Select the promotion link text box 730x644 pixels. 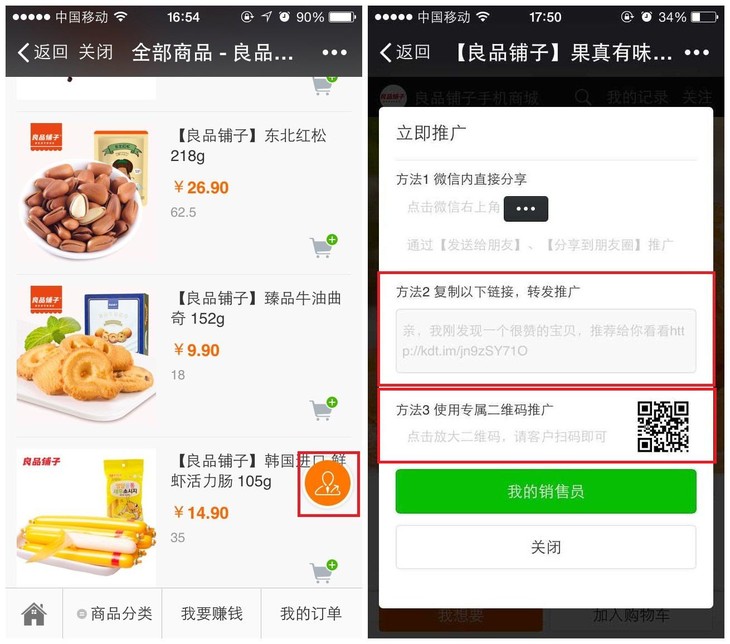coord(545,340)
